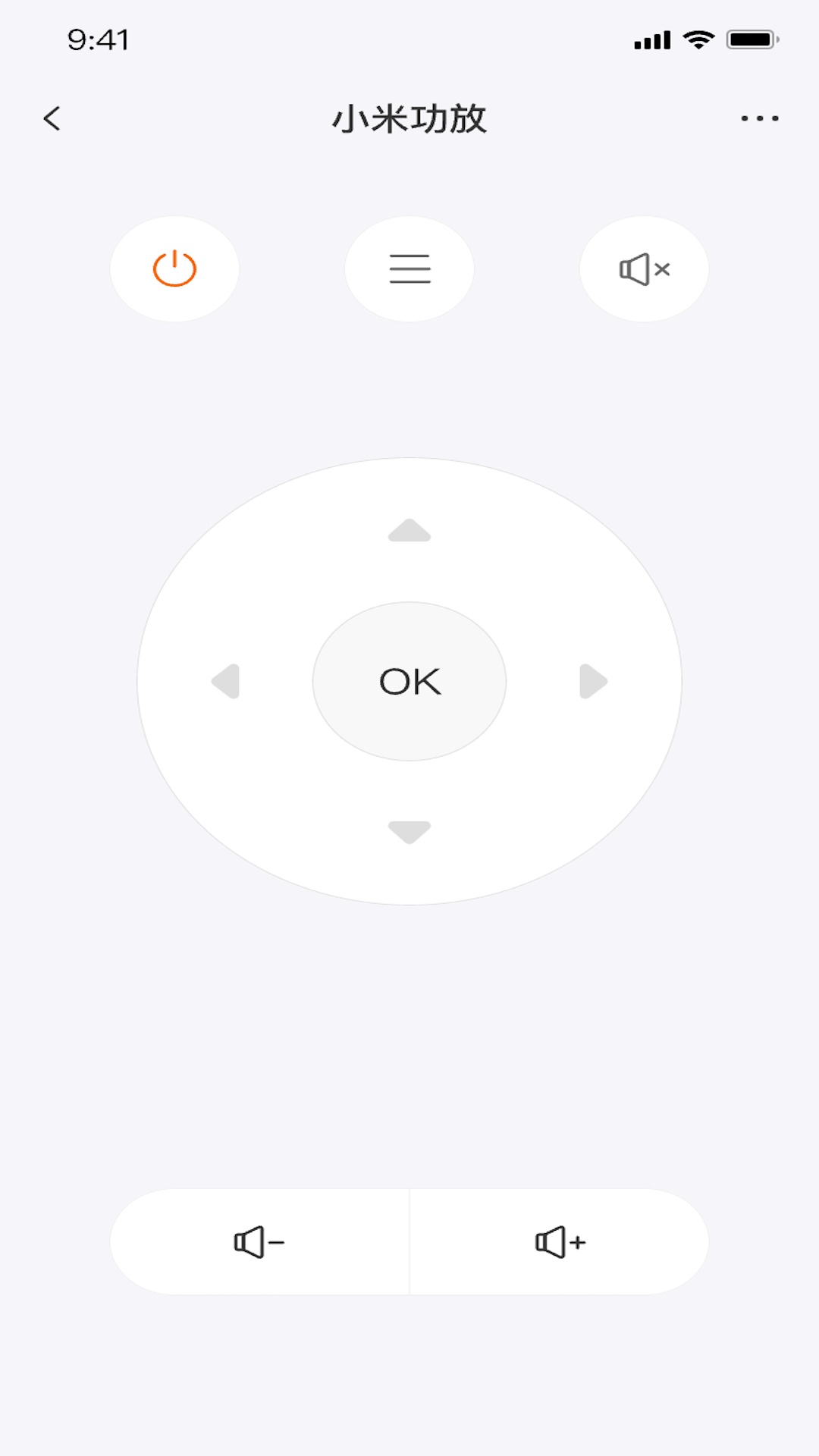Tap the up arrow on the d-pad
Screen dimensions: 819x1456
pos(409,530)
